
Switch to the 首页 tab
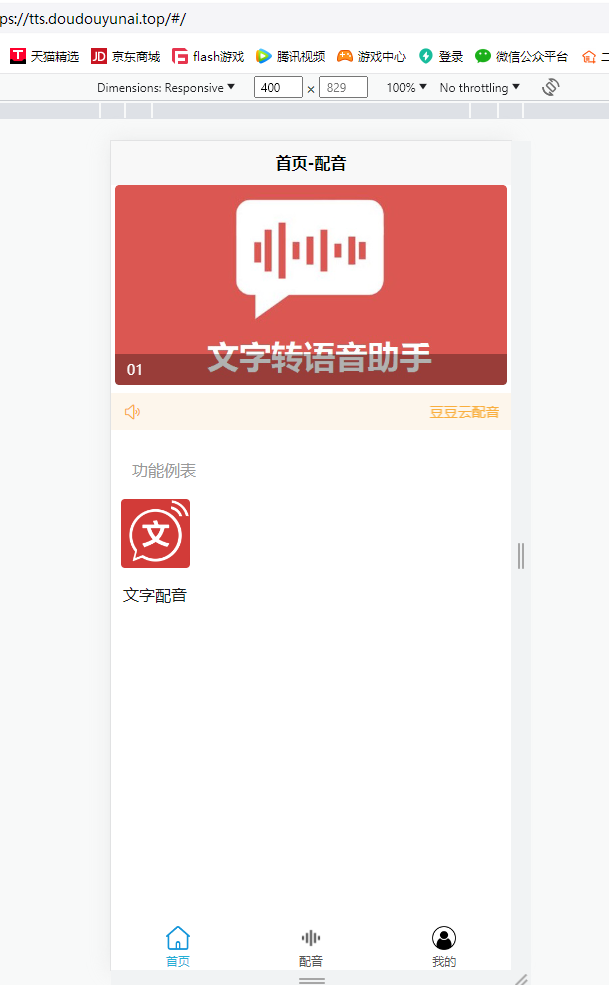point(178,947)
